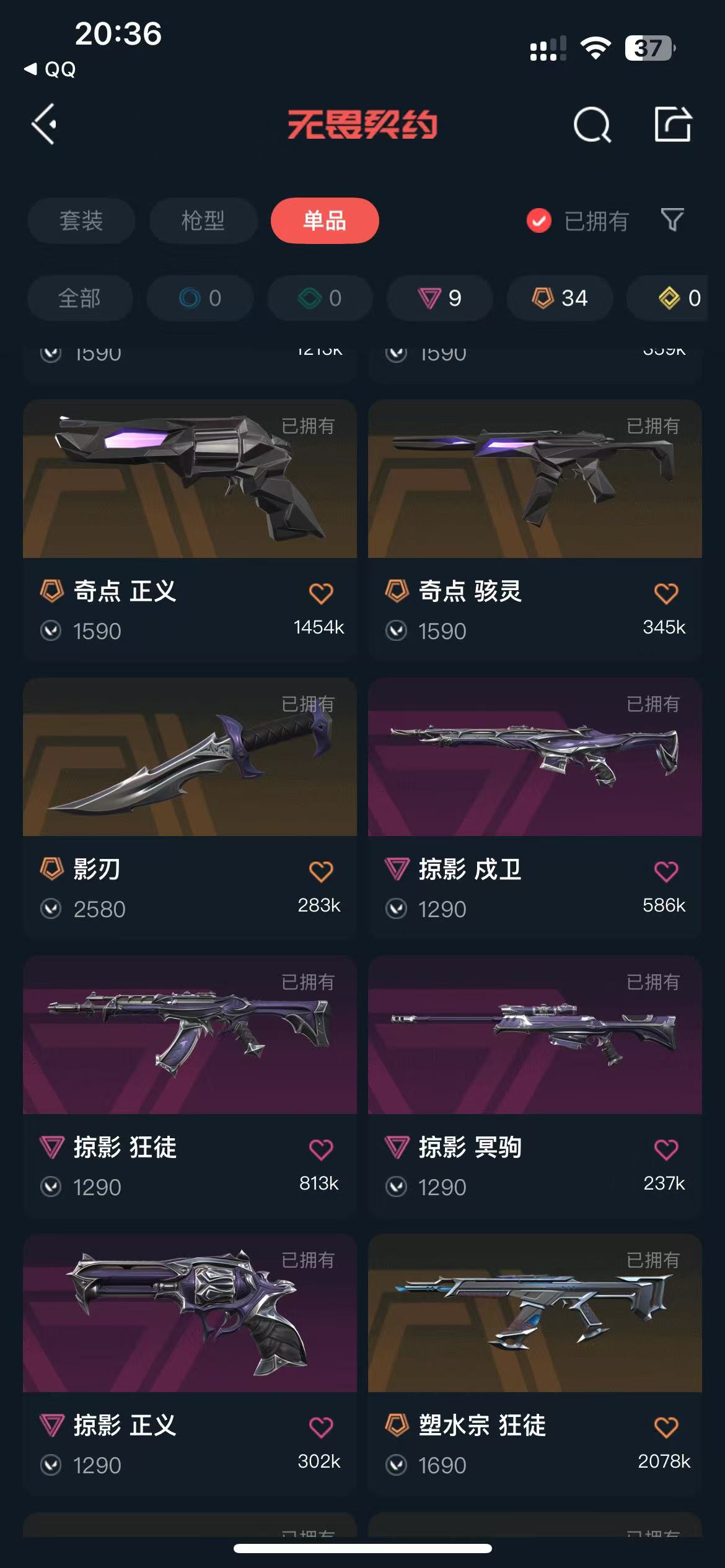Image resolution: width=725 pixels, height=1568 pixels.
Task: Share this page via the share icon
Action: (672, 124)
